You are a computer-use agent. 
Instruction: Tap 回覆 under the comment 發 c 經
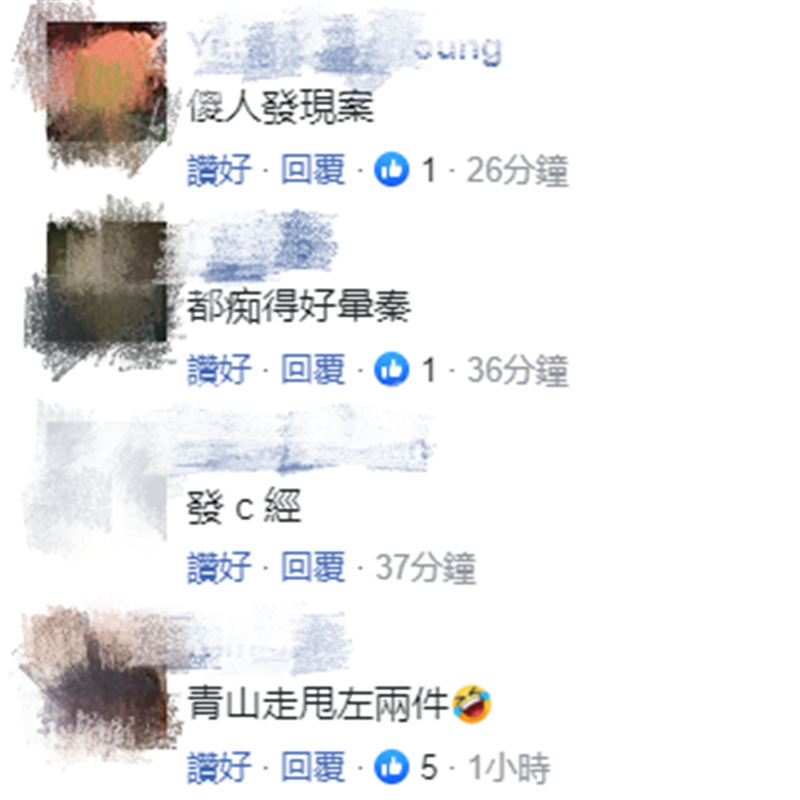(x=312, y=568)
